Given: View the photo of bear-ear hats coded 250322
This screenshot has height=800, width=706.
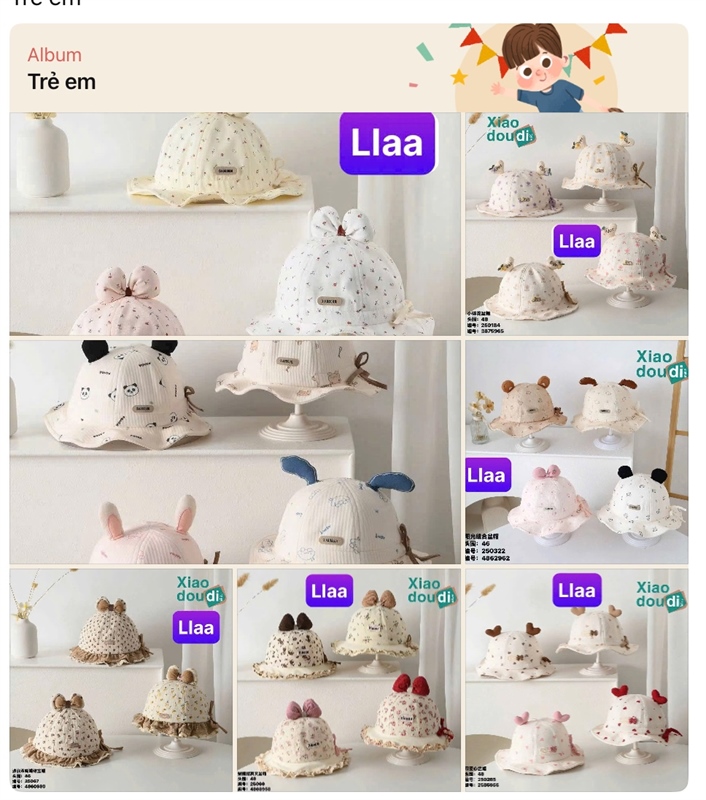Looking at the screenshot, I should tap(576, 452).
